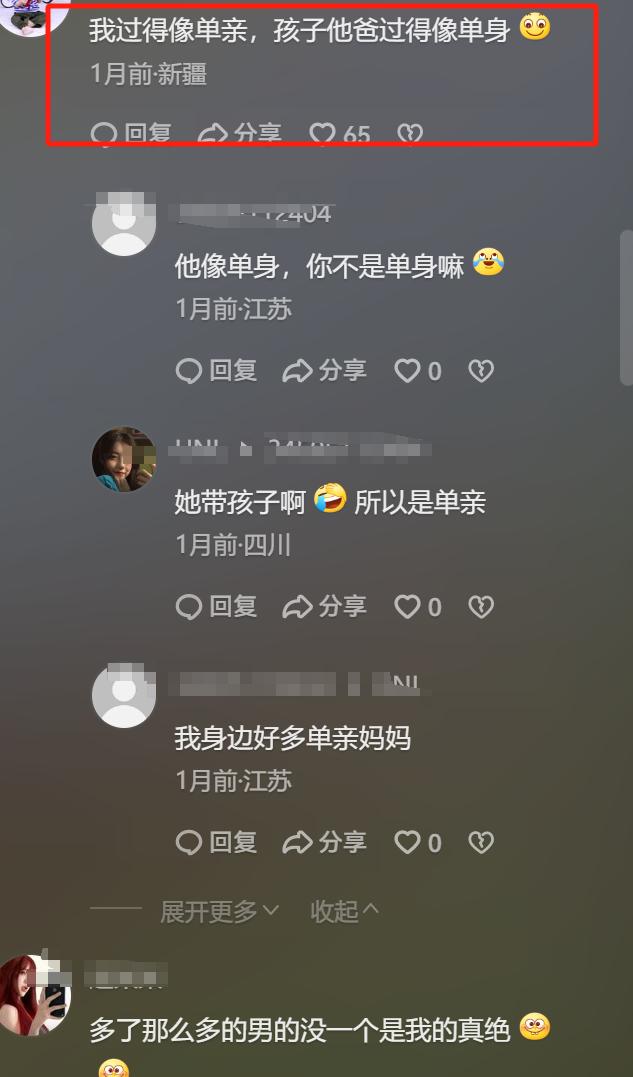The image size is (633, 1077).
Task: Open the red-haired commenter's avatar
Action: pyautogui.click(x=35, y=993)
